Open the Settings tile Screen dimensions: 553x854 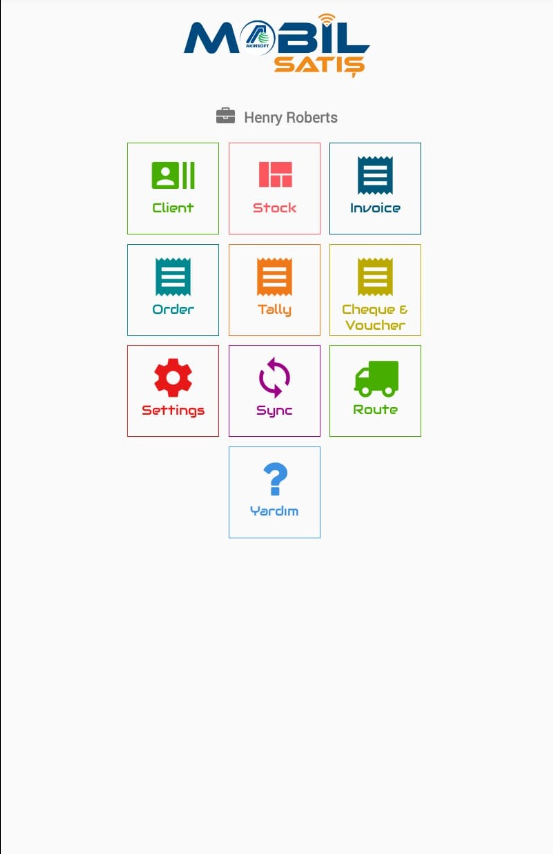pyautogui.click(x=173, y=391)
